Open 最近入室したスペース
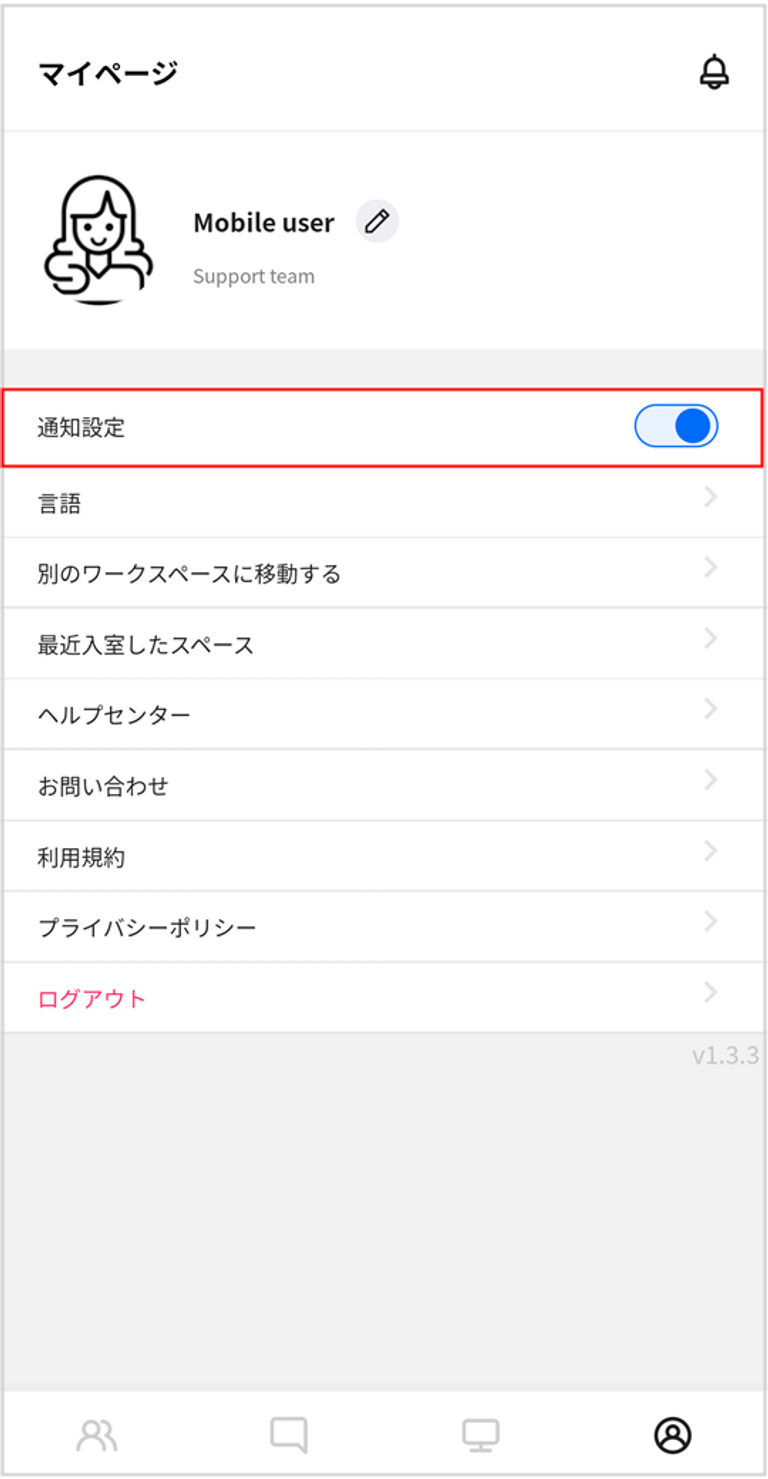This screenshot has height=1479, width=768. click(384, 644)
